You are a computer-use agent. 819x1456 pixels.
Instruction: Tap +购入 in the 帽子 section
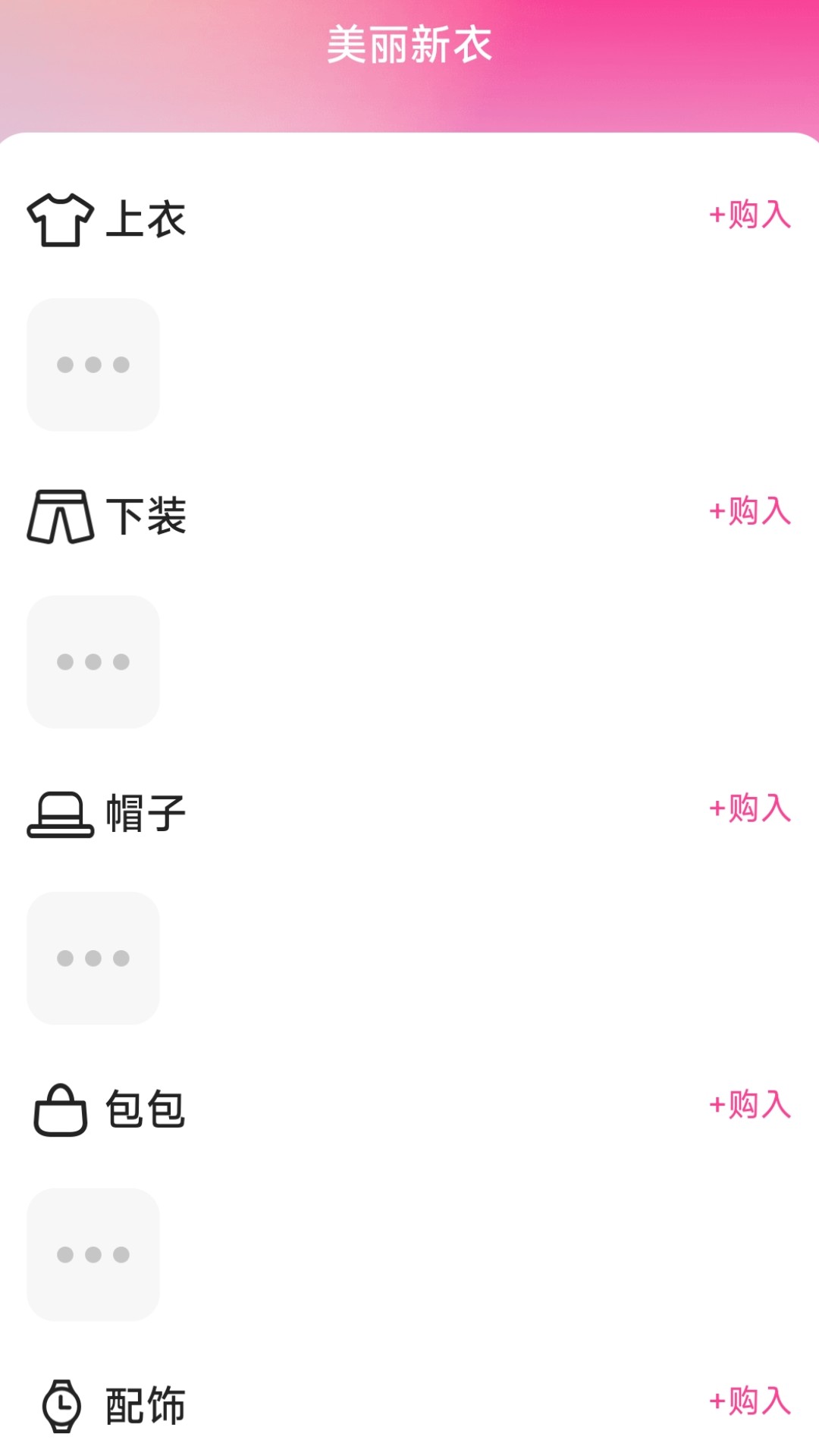click(x=750, y=808)
